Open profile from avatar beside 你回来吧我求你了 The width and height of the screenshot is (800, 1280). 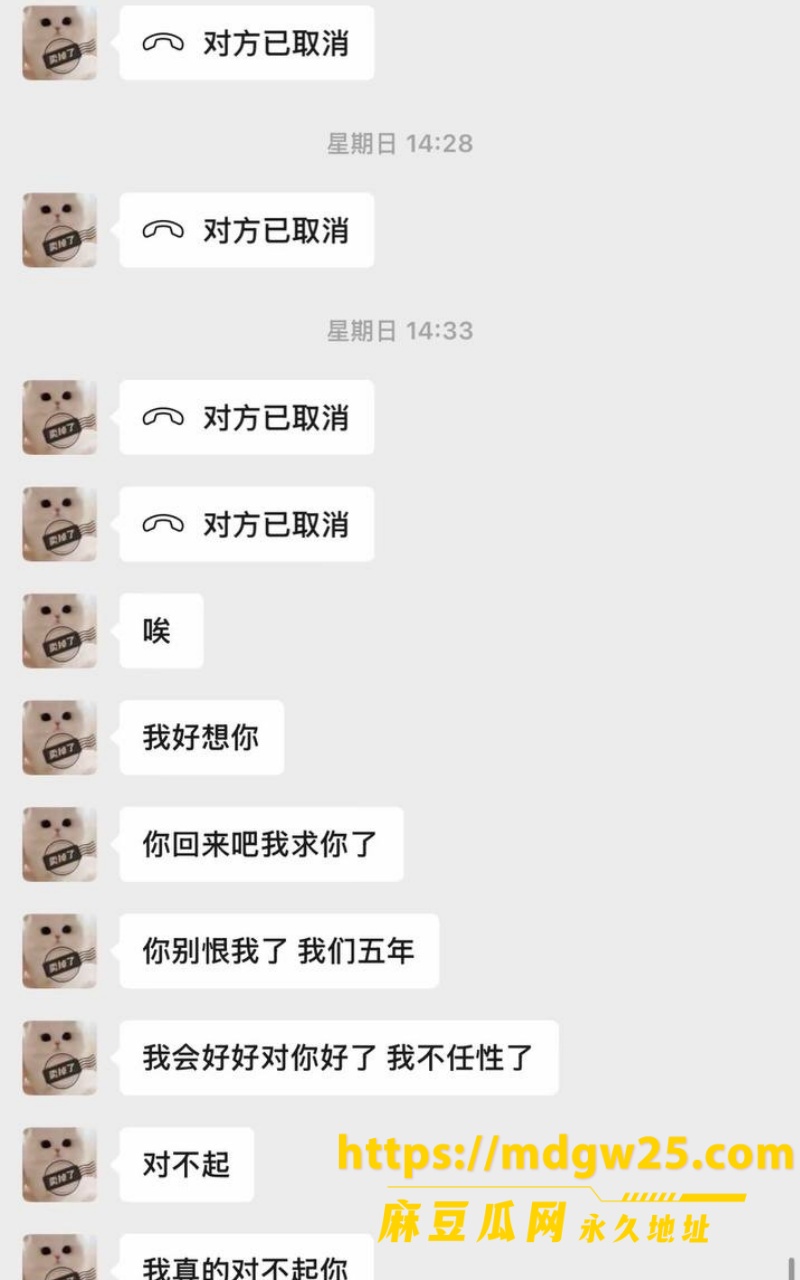(x=60, y=844)
